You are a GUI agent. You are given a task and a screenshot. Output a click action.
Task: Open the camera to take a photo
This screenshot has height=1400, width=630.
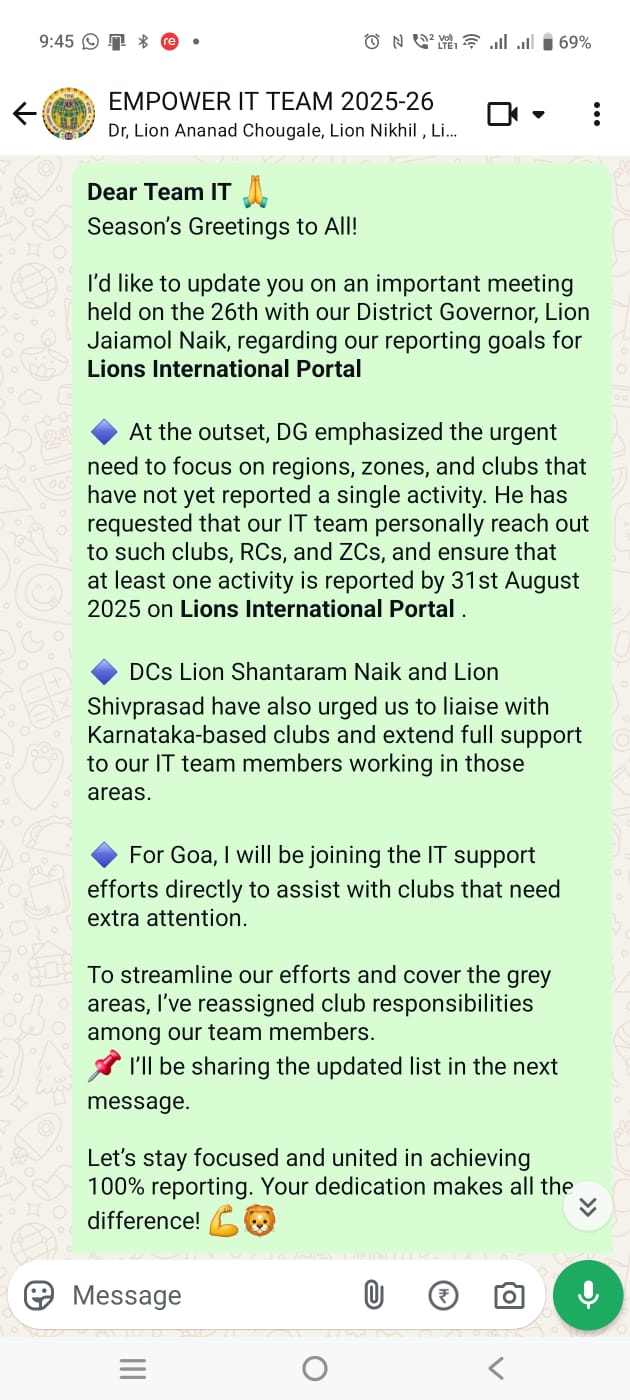[509, 1296]
